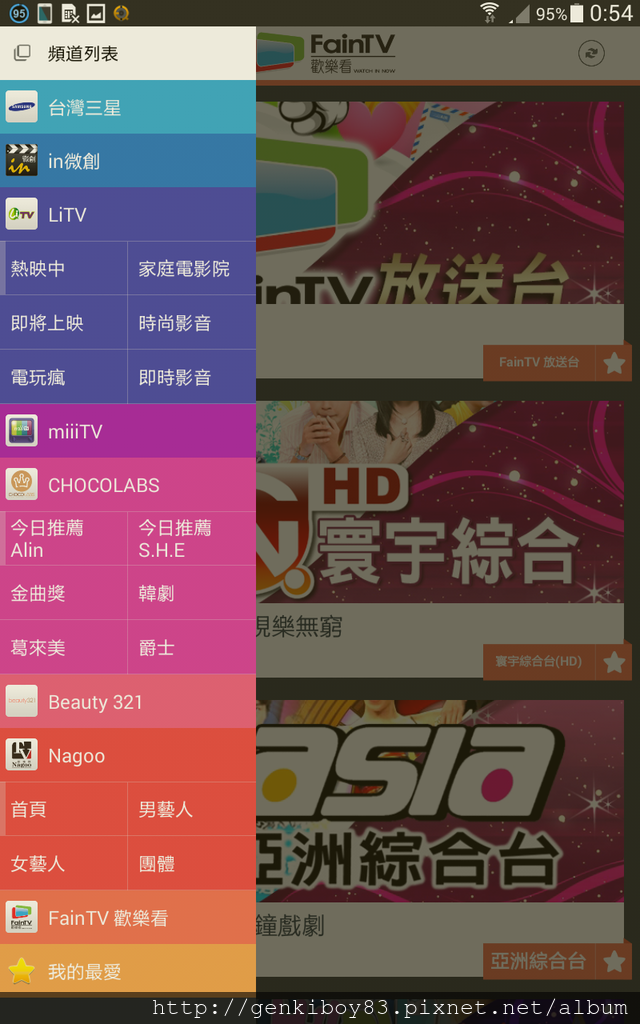Viewport: 640px width, 1024px height.
Task: Tap the Nagoo channel header
Action: (x=128, y=756)
